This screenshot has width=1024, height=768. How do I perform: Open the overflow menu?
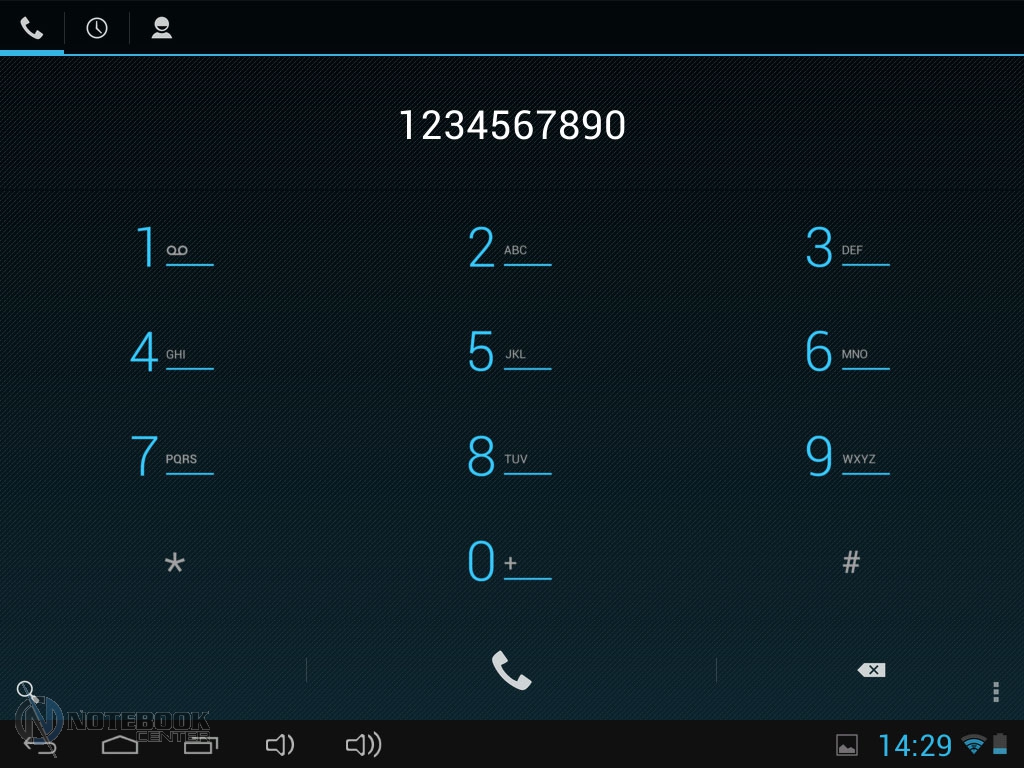[995, 691]
